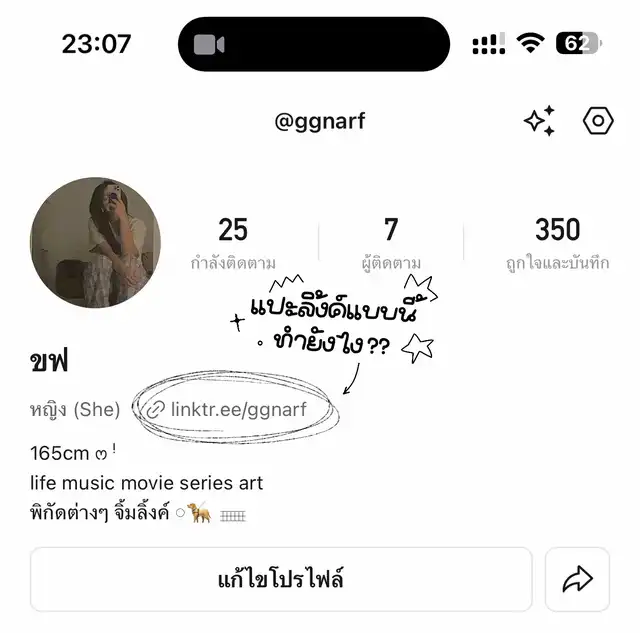Open the profile picture
Image resolution: width=640 pixels, height=633 pixels.
[x=95, y=243]
